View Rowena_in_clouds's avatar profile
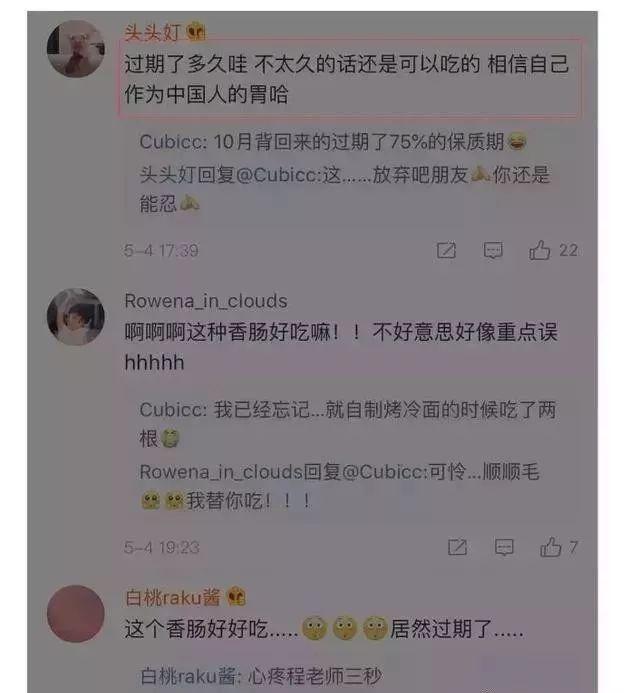Screen dimensions: 640x693 [75, 317]
